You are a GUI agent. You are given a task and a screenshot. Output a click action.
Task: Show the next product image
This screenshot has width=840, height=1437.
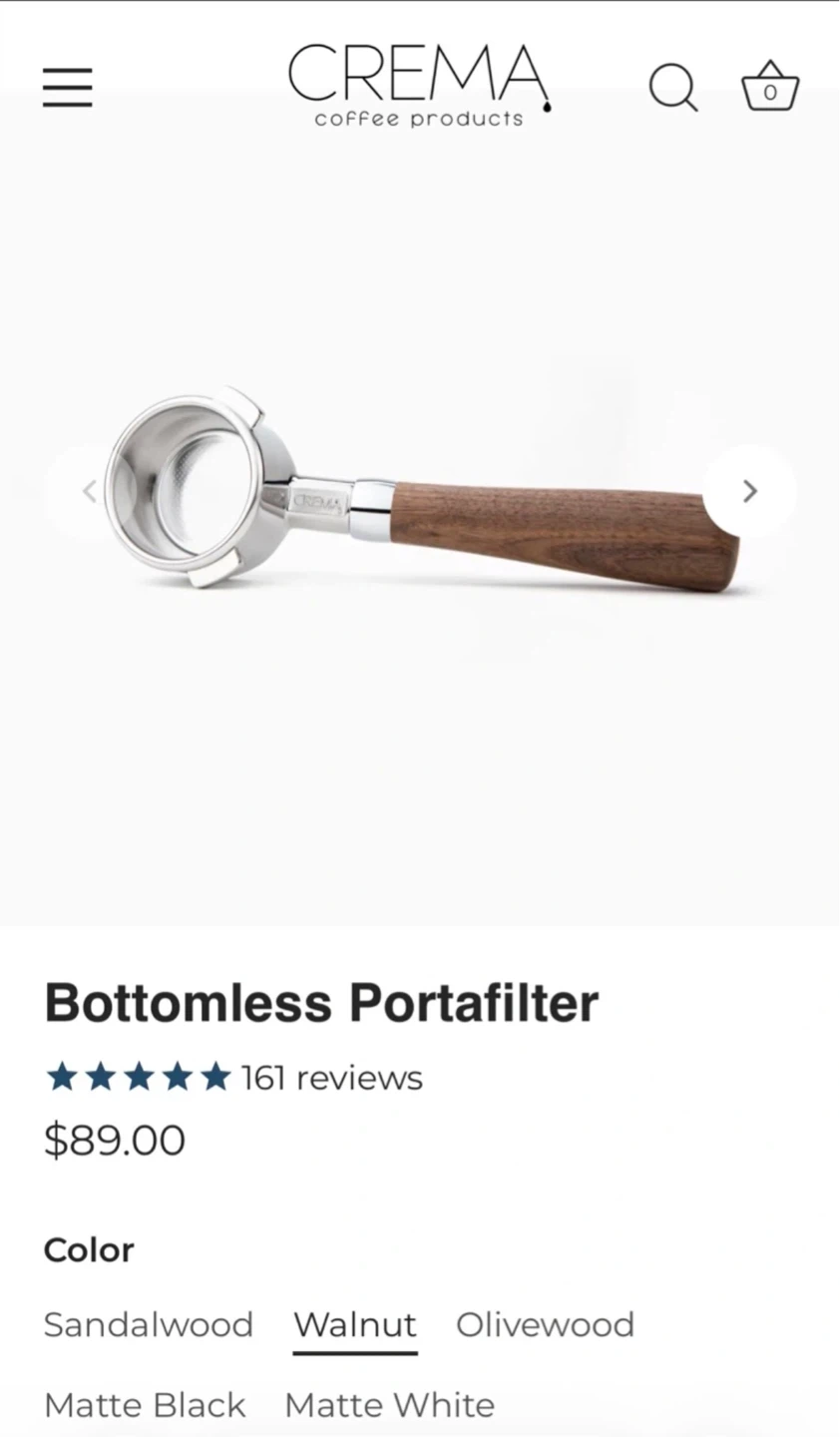click(x=750, y=491)
